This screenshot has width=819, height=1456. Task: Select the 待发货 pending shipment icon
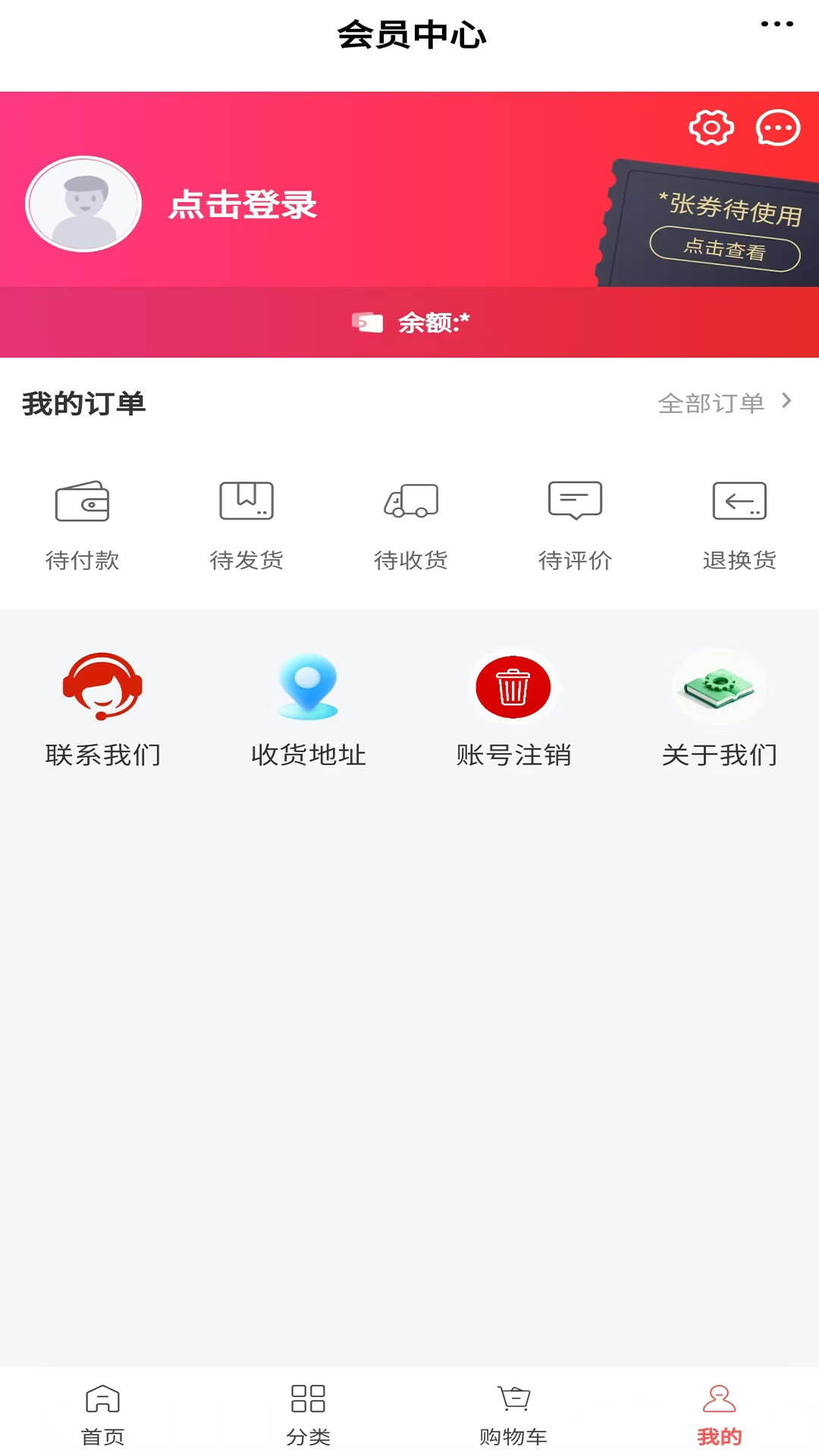pos(246,500)
